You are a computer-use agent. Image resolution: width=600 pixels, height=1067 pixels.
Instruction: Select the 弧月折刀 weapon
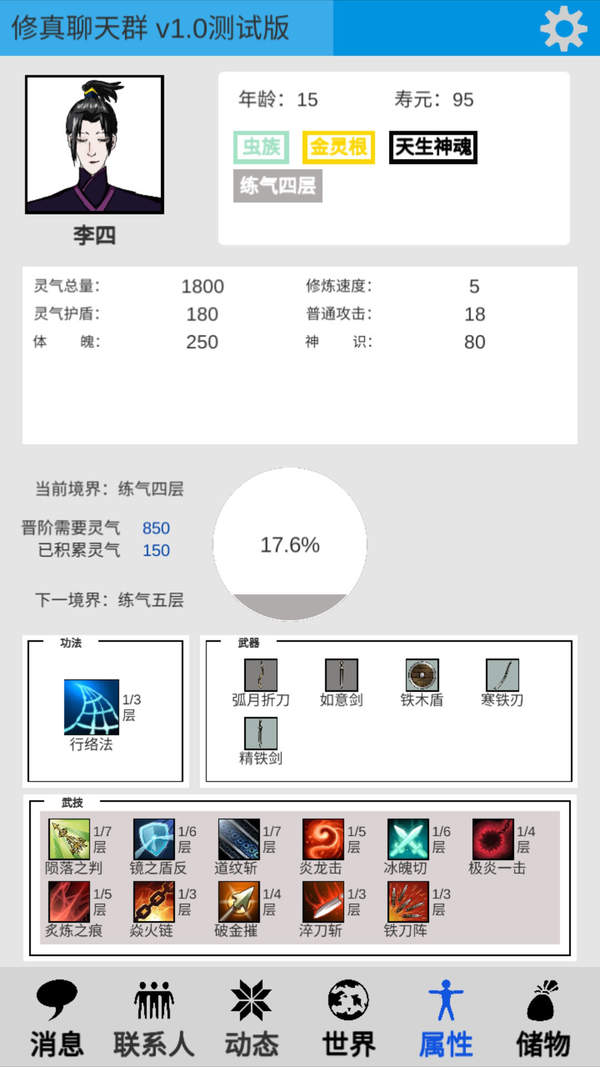[x=260, y=675]
